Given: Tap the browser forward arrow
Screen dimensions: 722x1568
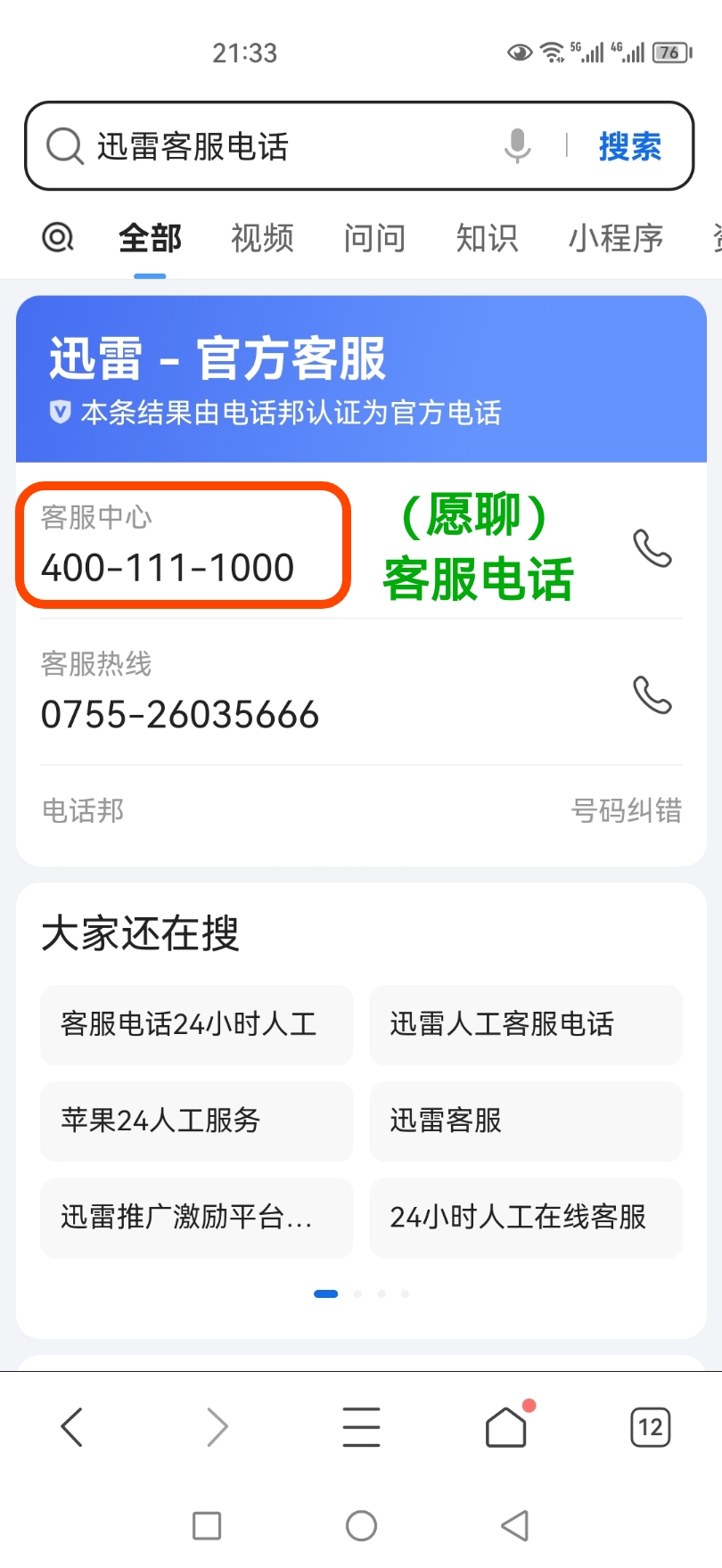Looking at the screenshot, I should (x=217, y=1426).
